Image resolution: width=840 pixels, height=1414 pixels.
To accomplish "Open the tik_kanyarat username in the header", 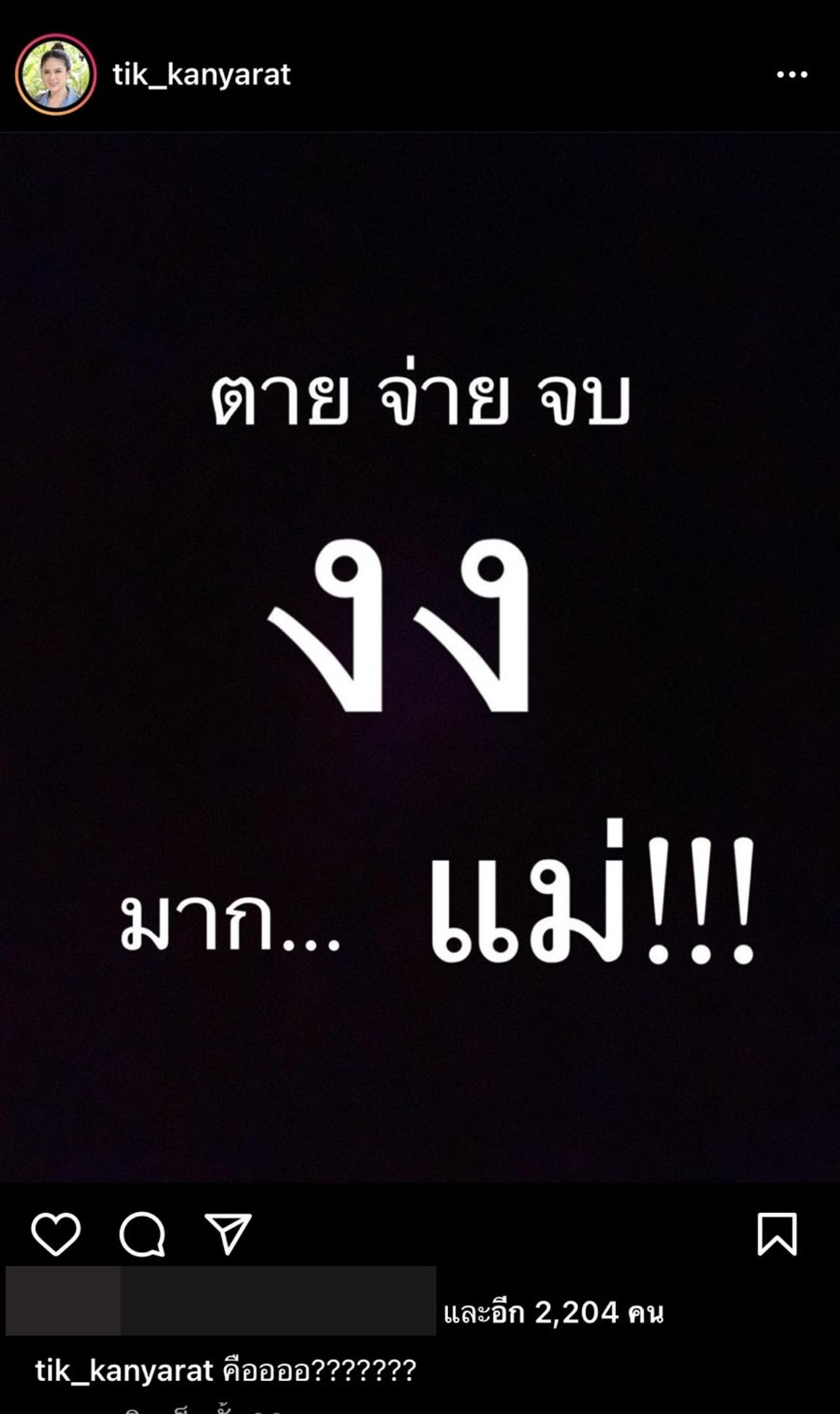I will [x=201, y=75].
